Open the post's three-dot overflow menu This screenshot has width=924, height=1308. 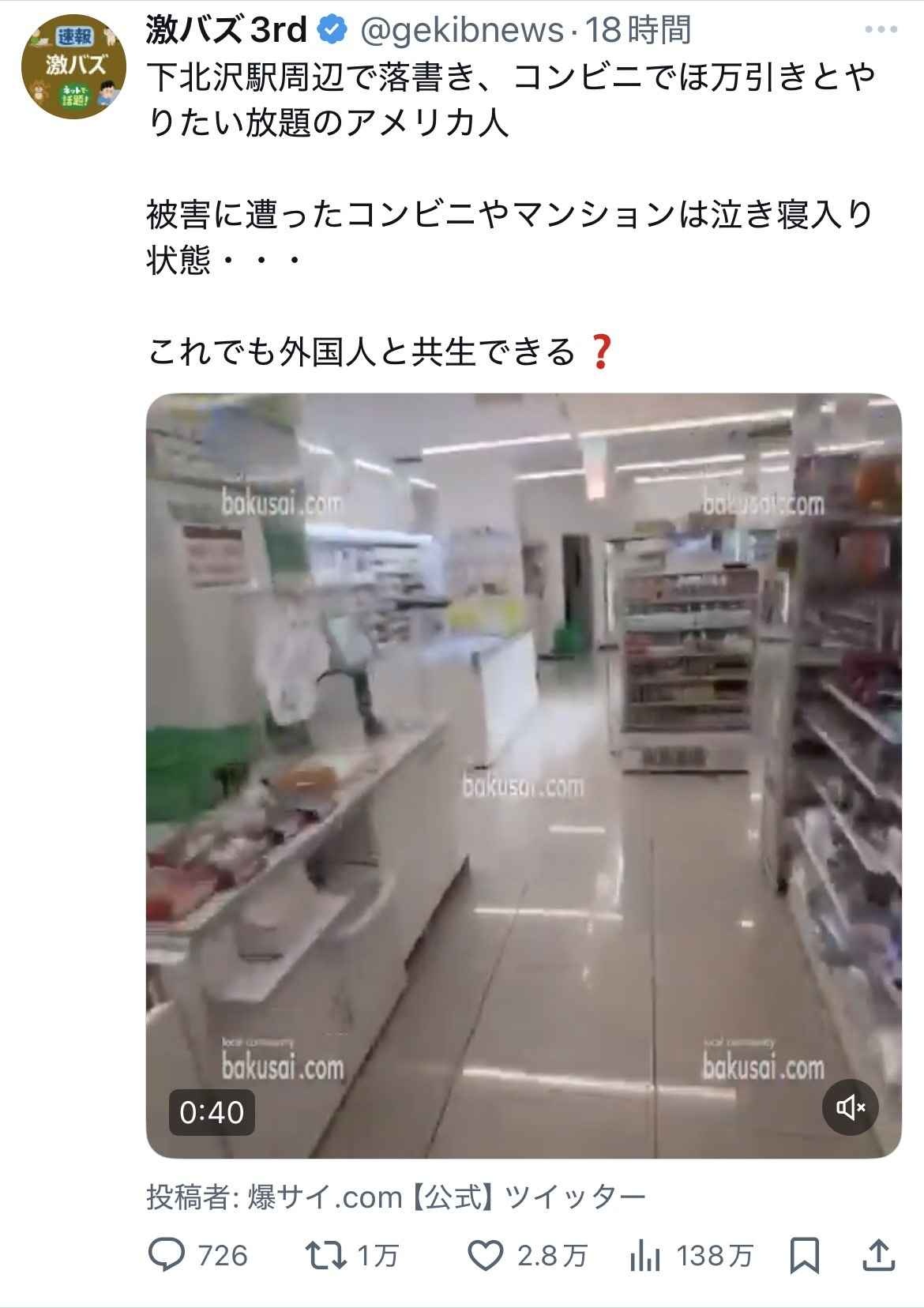click(x=881, y=30)
